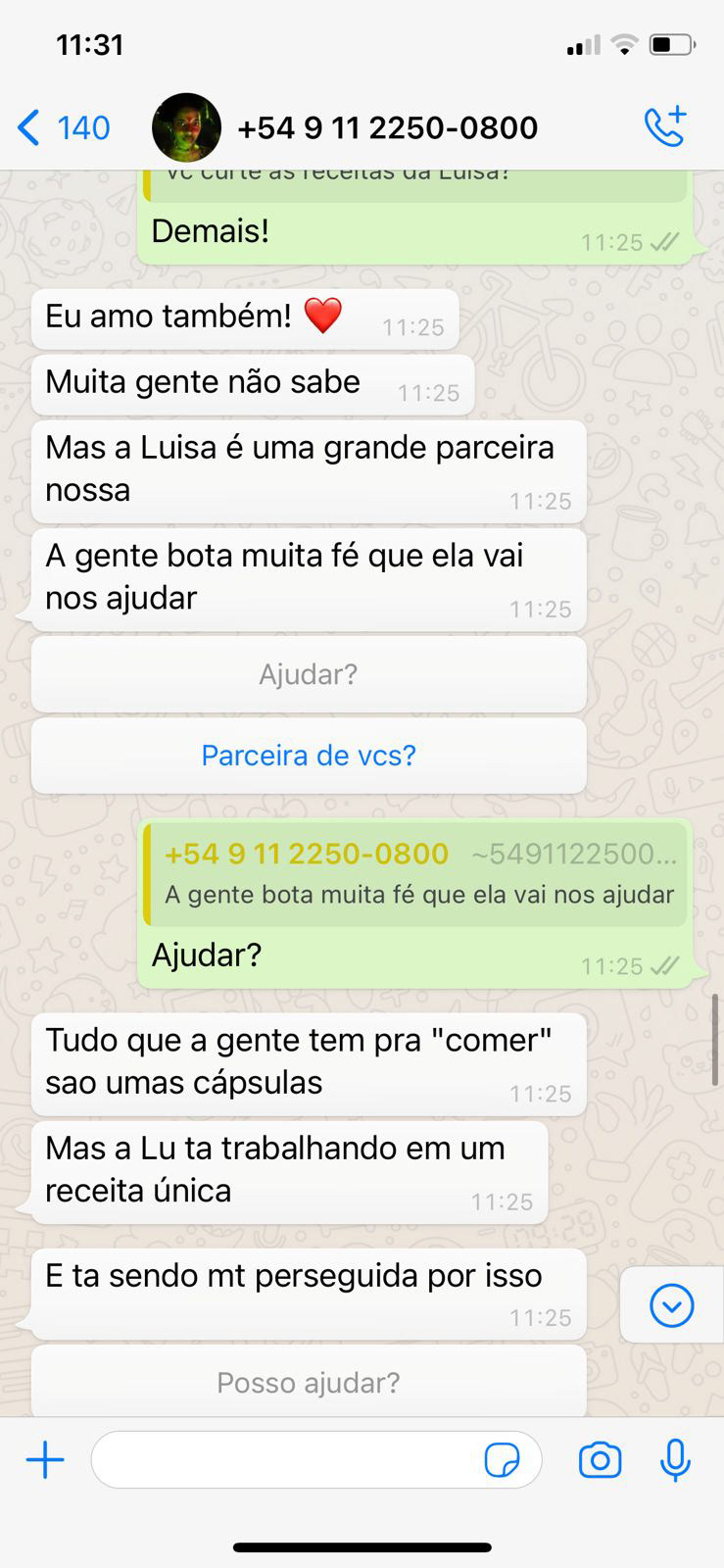Screen dimensions: 724x1568
Task: Record a voice message with the microphone
Action: tap(674, 1460)
